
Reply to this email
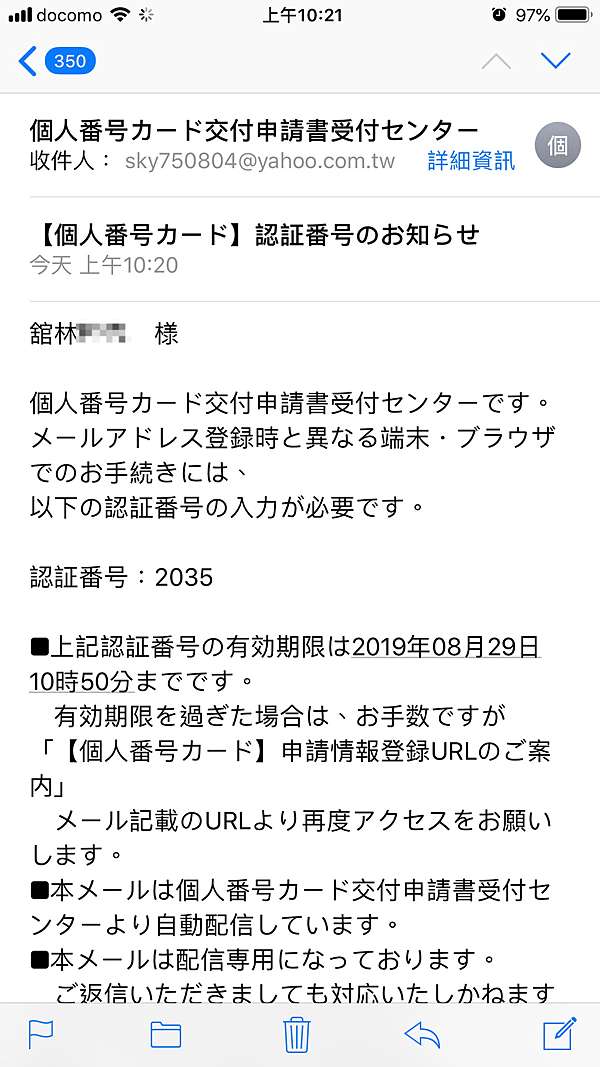(x=422, y=1035)
